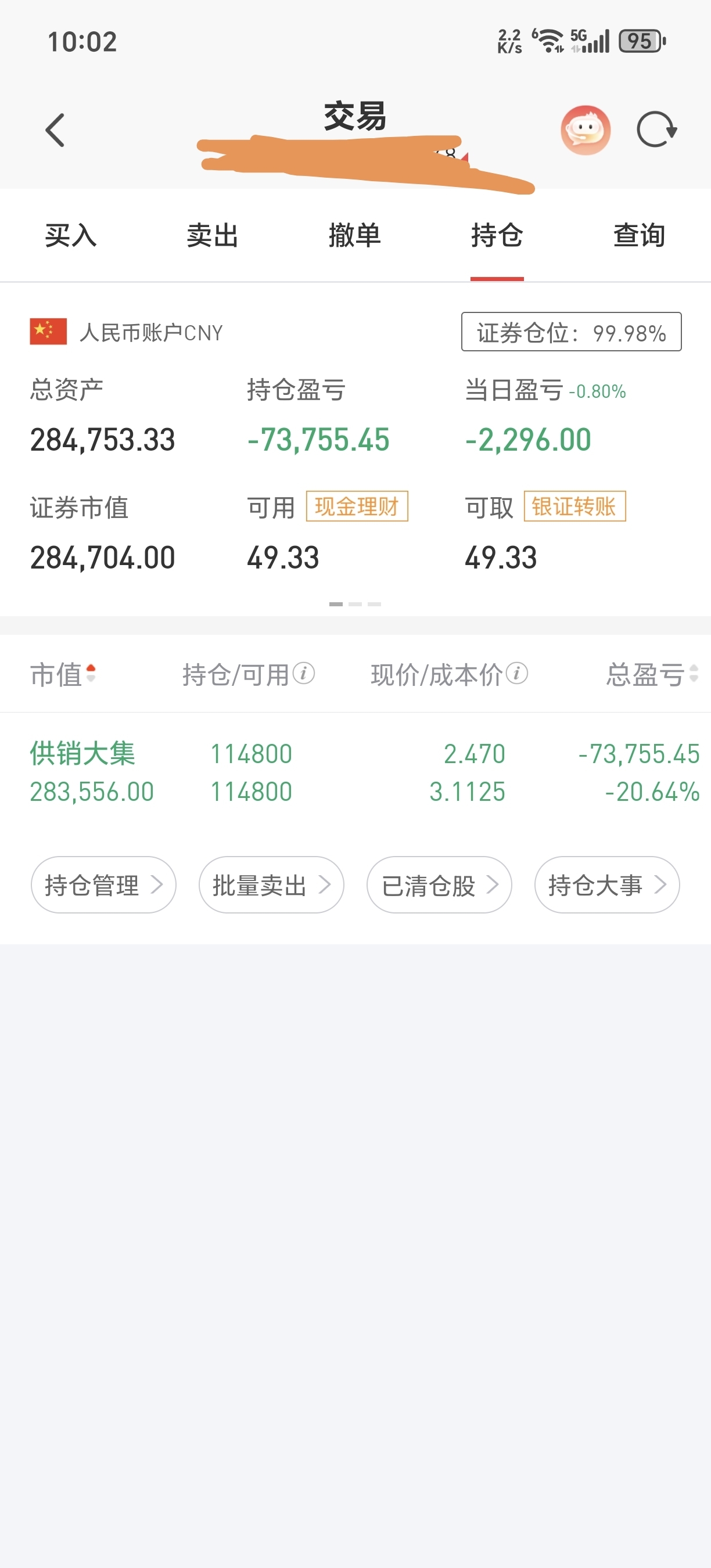Refresh the account data
This screenshot has width=711, height=1568.
point(656,130)
